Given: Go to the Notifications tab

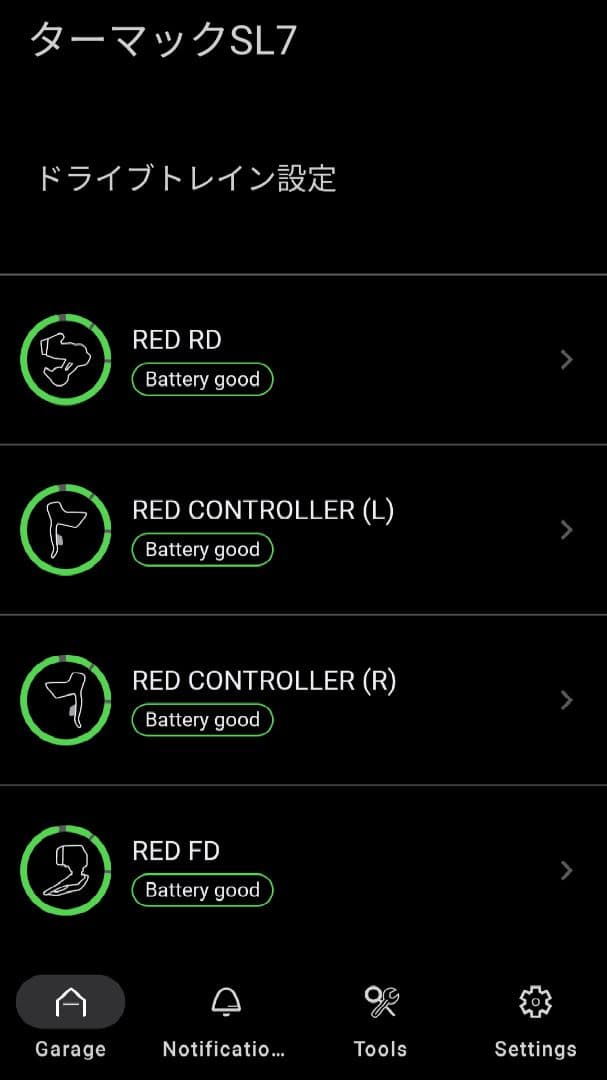Looking at the screenshot, I should click(225, 1018).
